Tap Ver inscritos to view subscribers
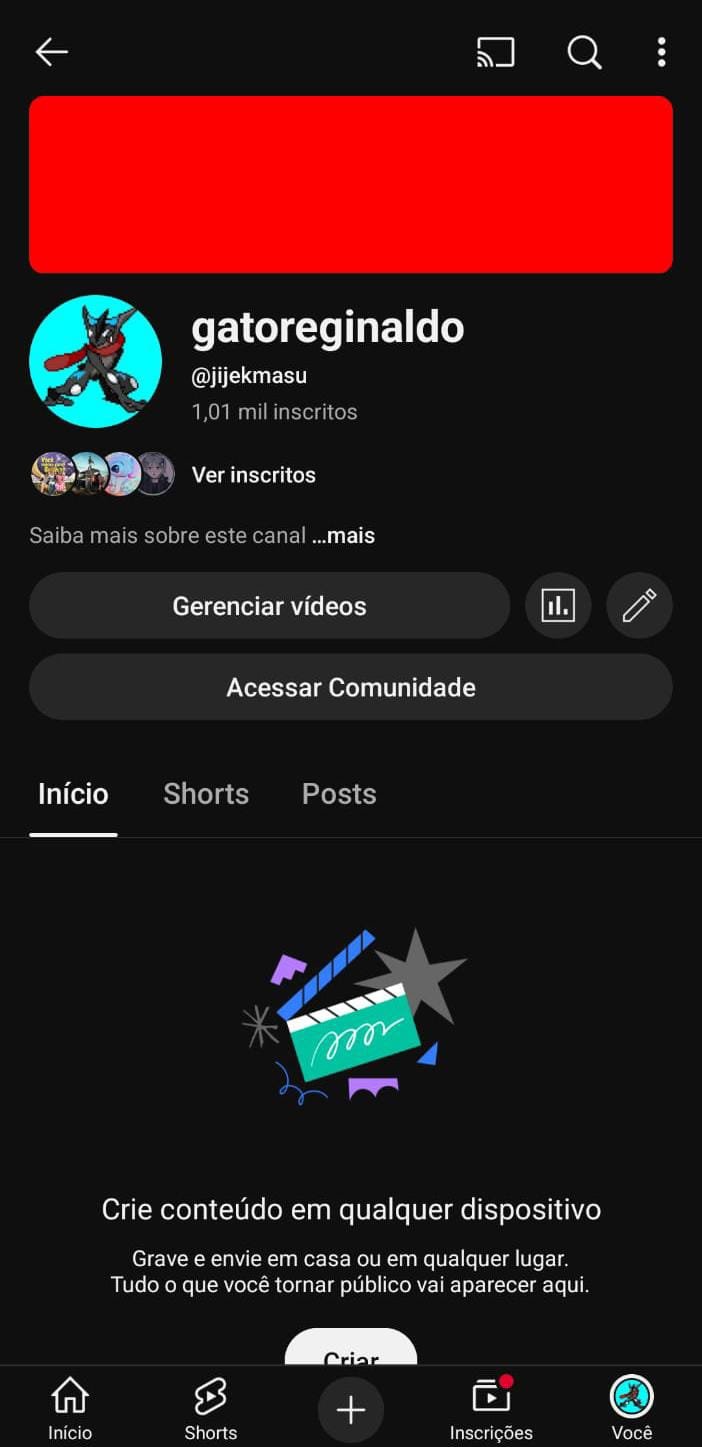The image size is (702, 1447). coord(253,475)
